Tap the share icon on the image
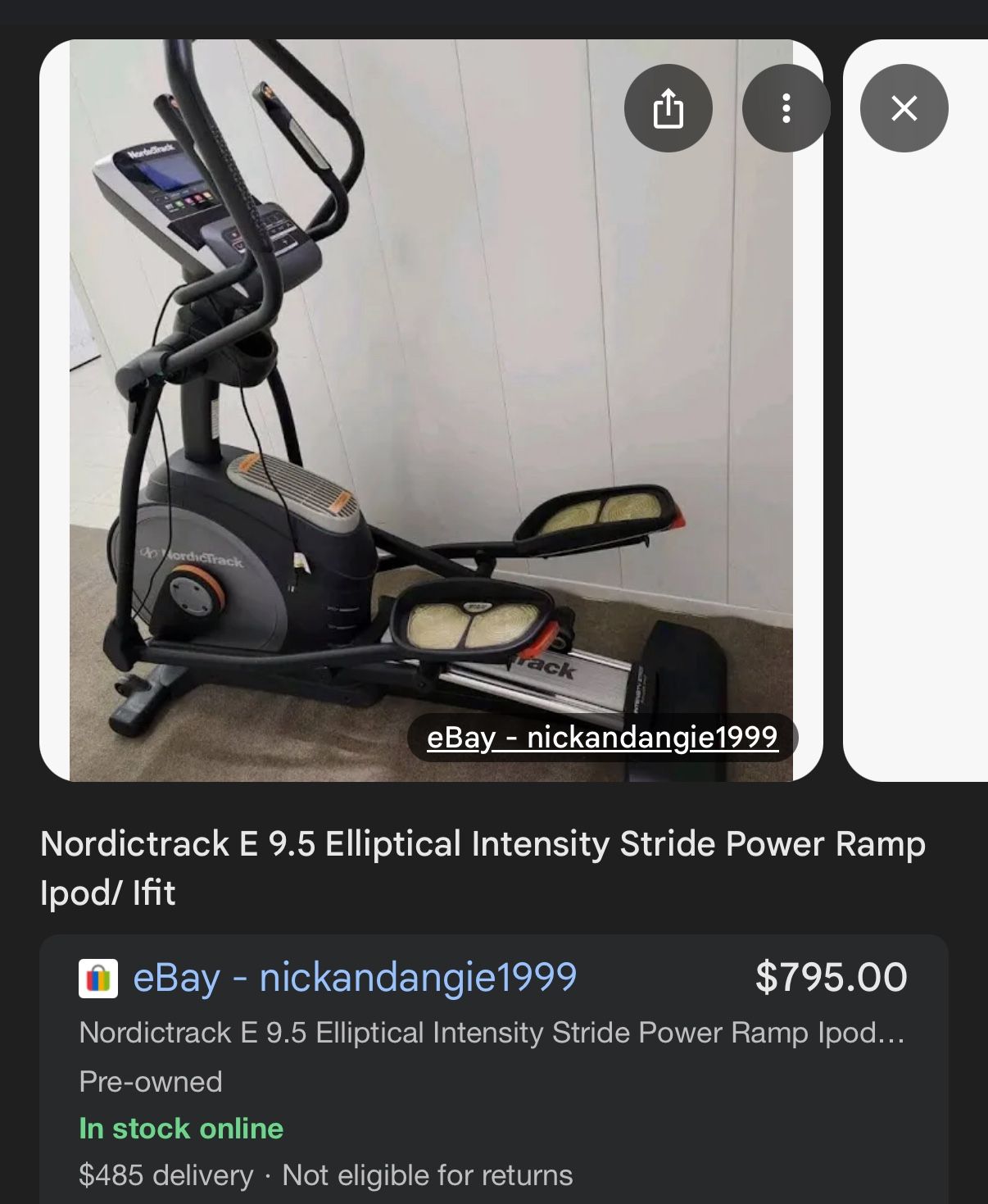988x1204 pixels. click(668, 108)
